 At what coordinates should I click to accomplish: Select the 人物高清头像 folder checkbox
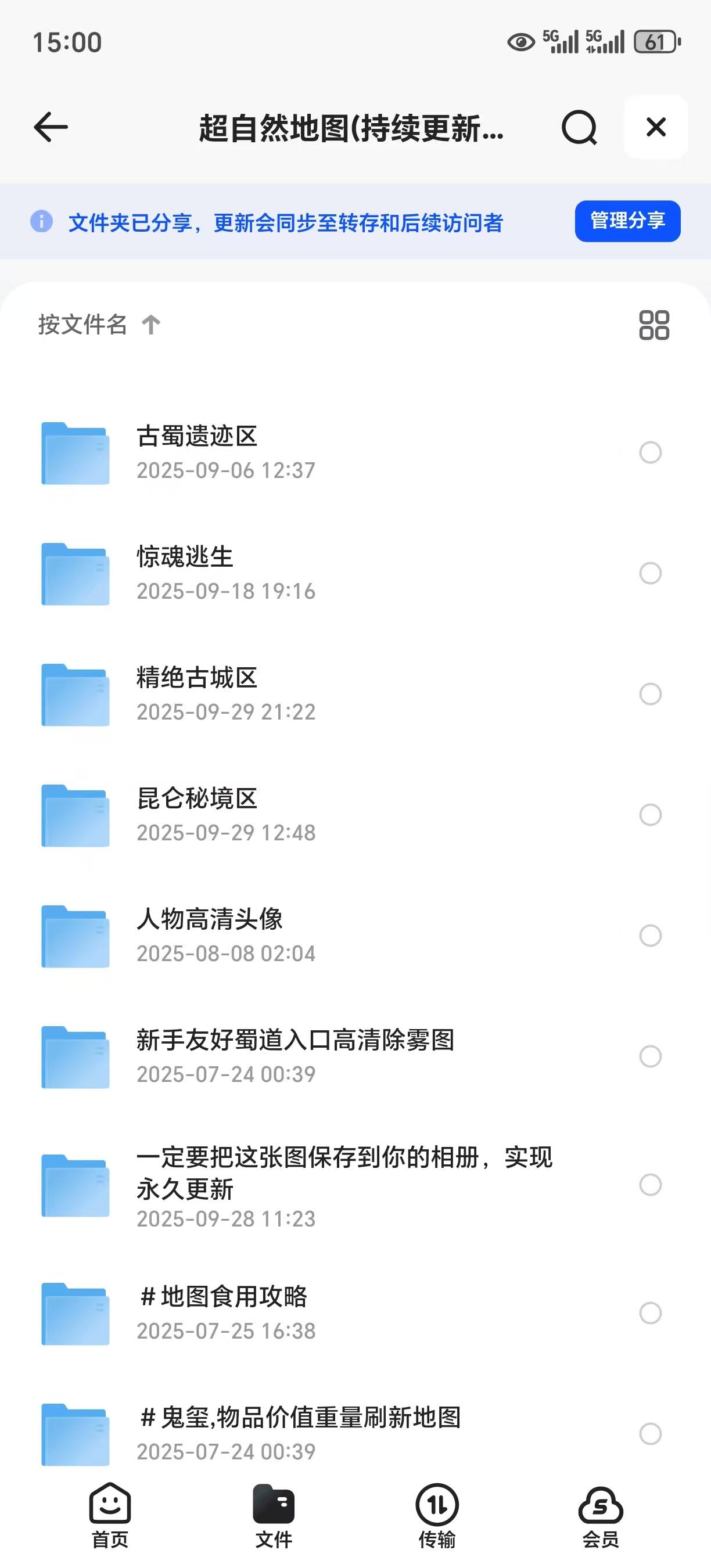[650, 936]
